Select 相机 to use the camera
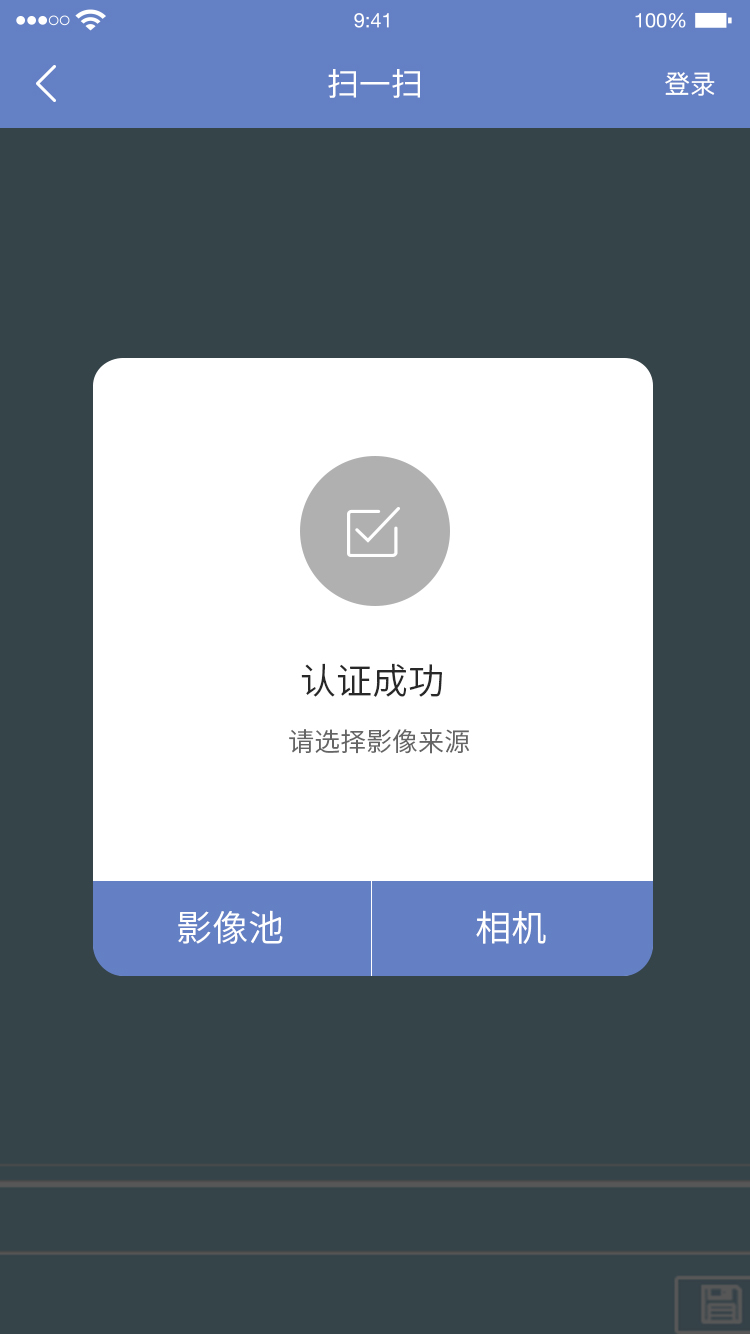750x1334 pixels. (x=512, y=928)
